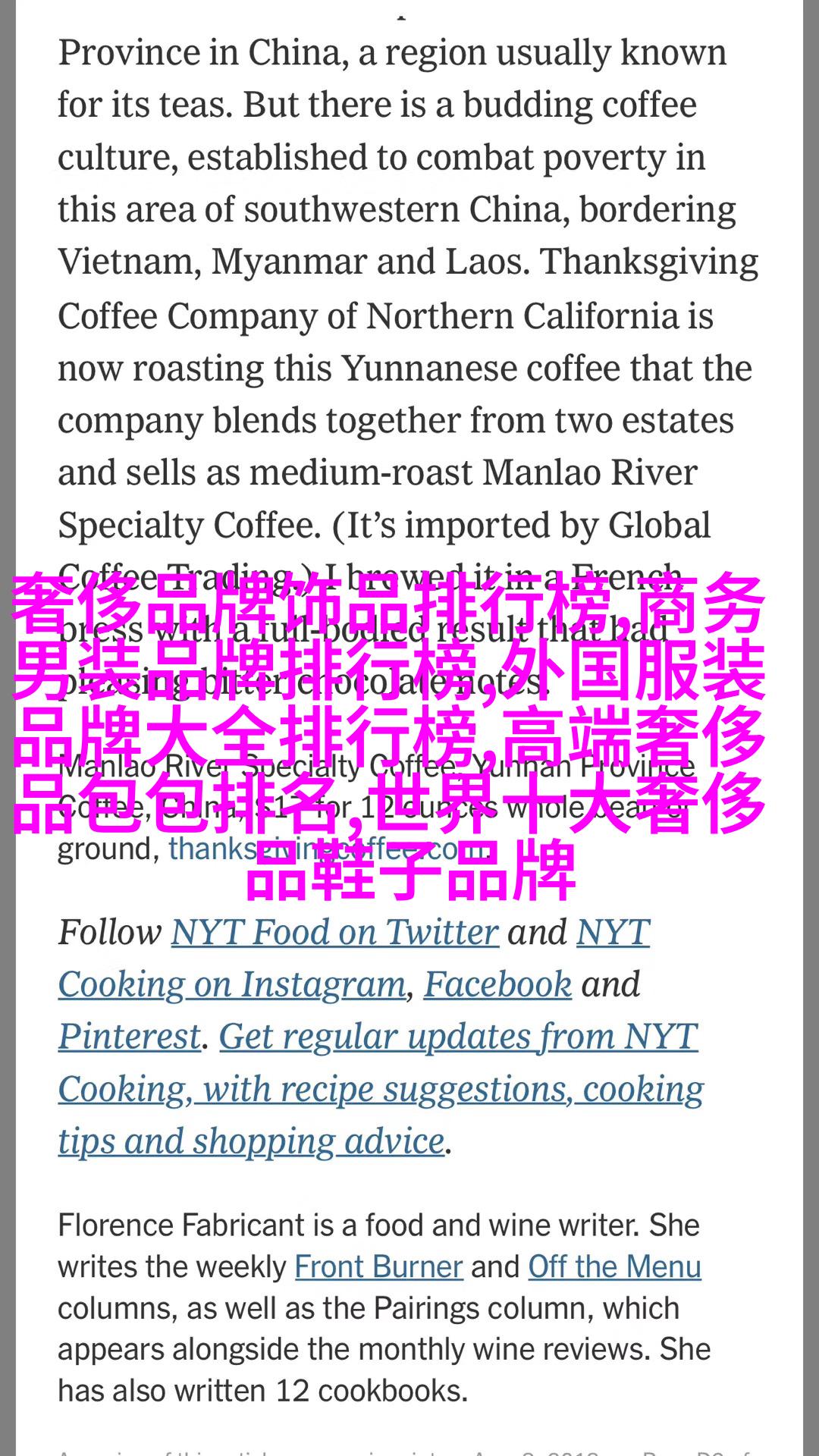Viewport: 819px width, 1456px height.
Task: Visit the Pinterest link
Action: (130, 1037)
